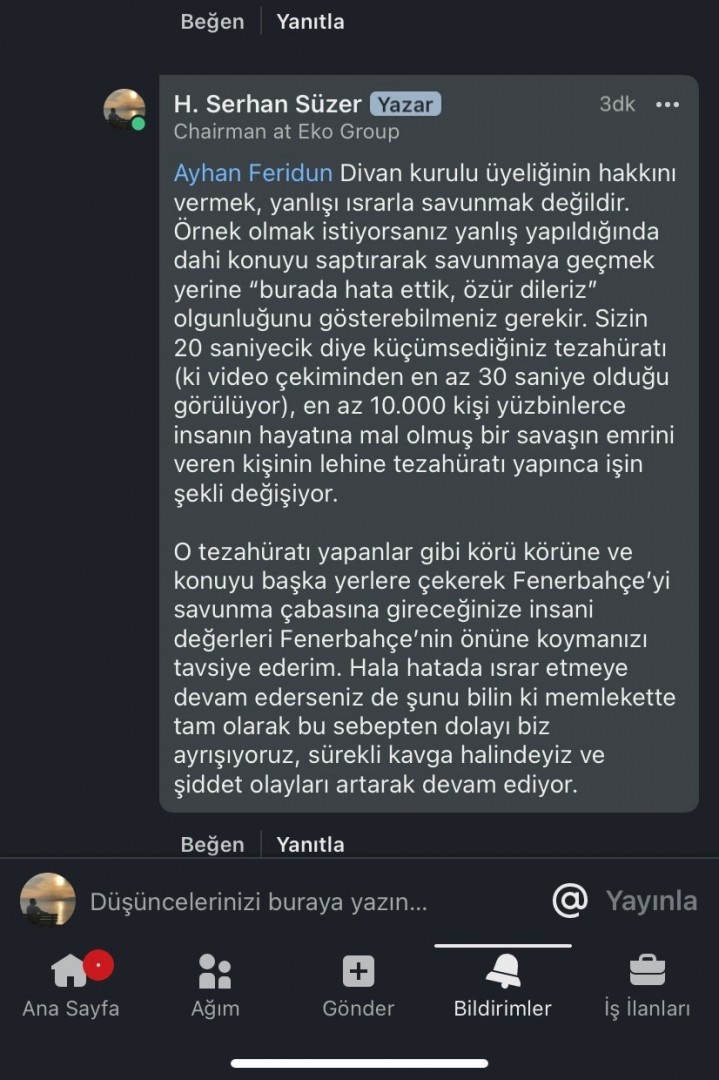Viewport: 719px width, 1080px height.
Task: Like H. Serhan Süzer's comment
Action: point(212,844)
